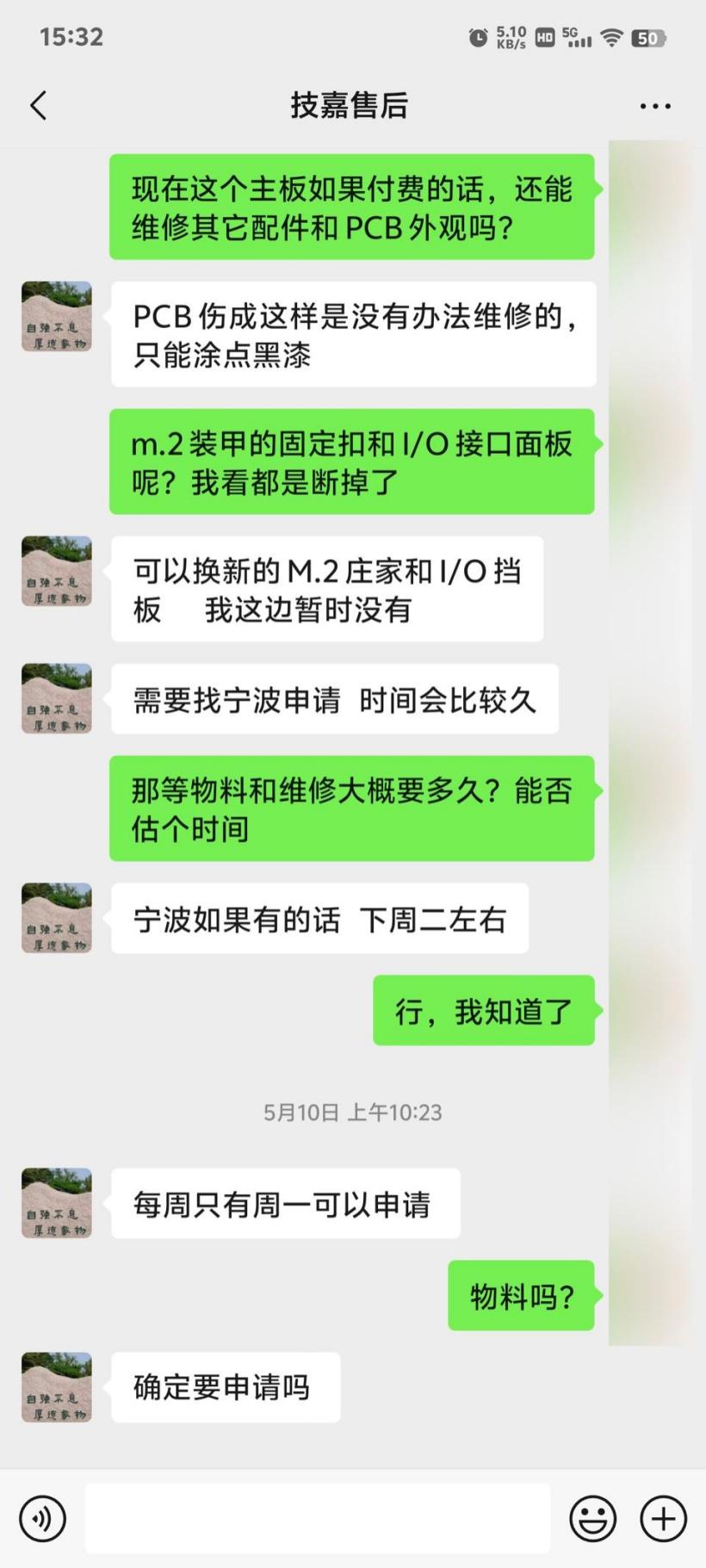Go back from the 技嘉售后 chat
The height and width of the screenshot is (1568, 706).
pyautogui.click(x=39, y=106)
